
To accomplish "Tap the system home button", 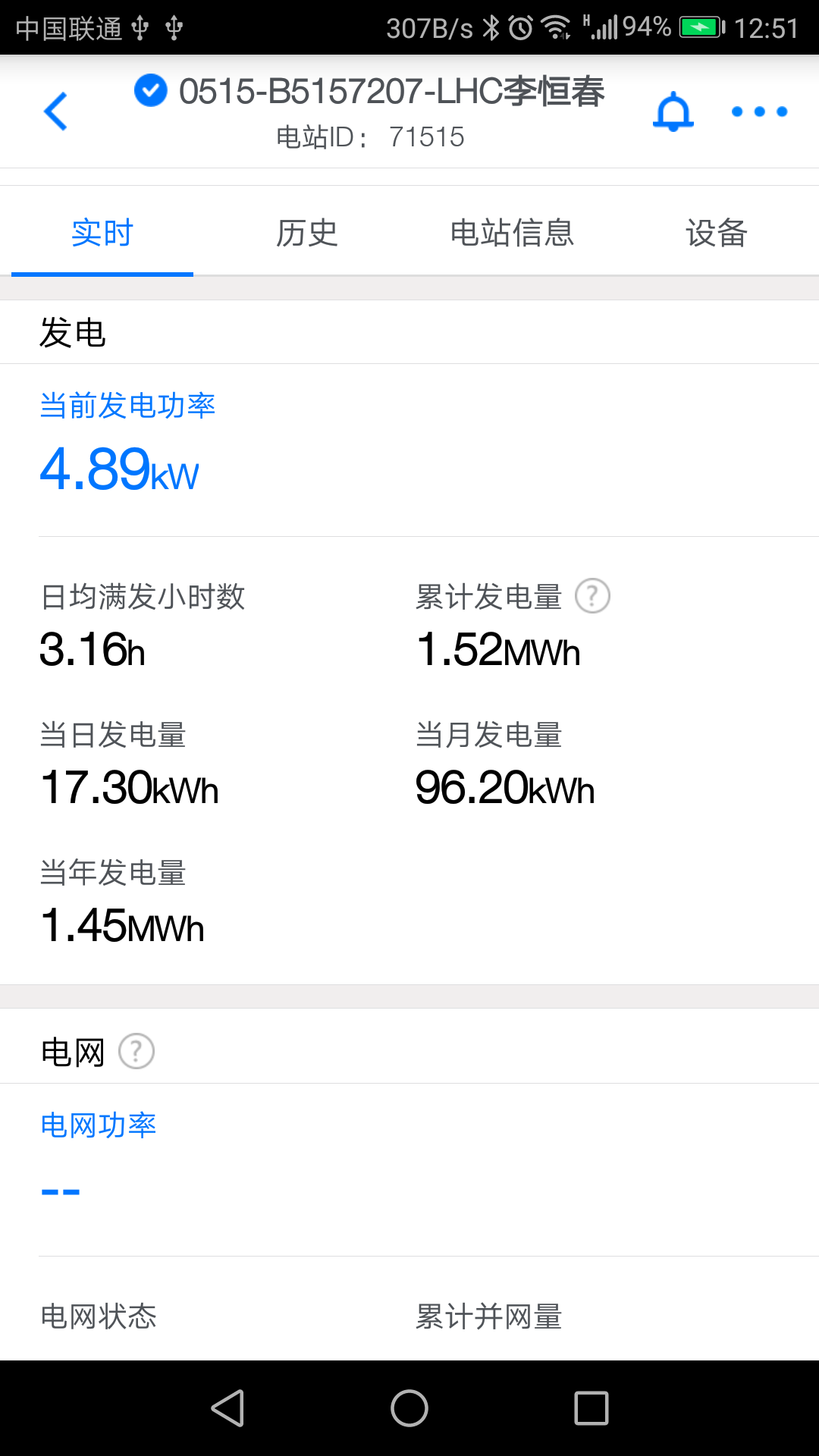I will click(x=409, y=1408).
